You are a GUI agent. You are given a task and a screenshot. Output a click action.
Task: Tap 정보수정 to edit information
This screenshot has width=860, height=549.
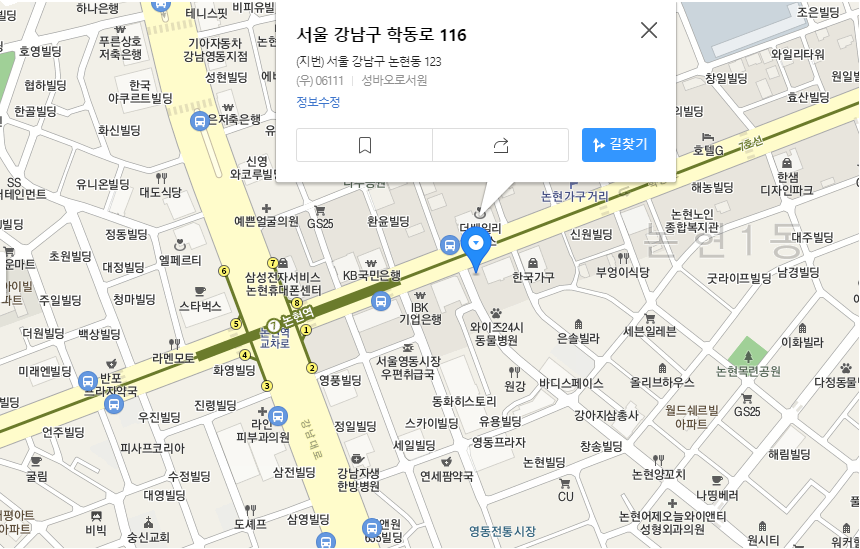tap(318, 102)
